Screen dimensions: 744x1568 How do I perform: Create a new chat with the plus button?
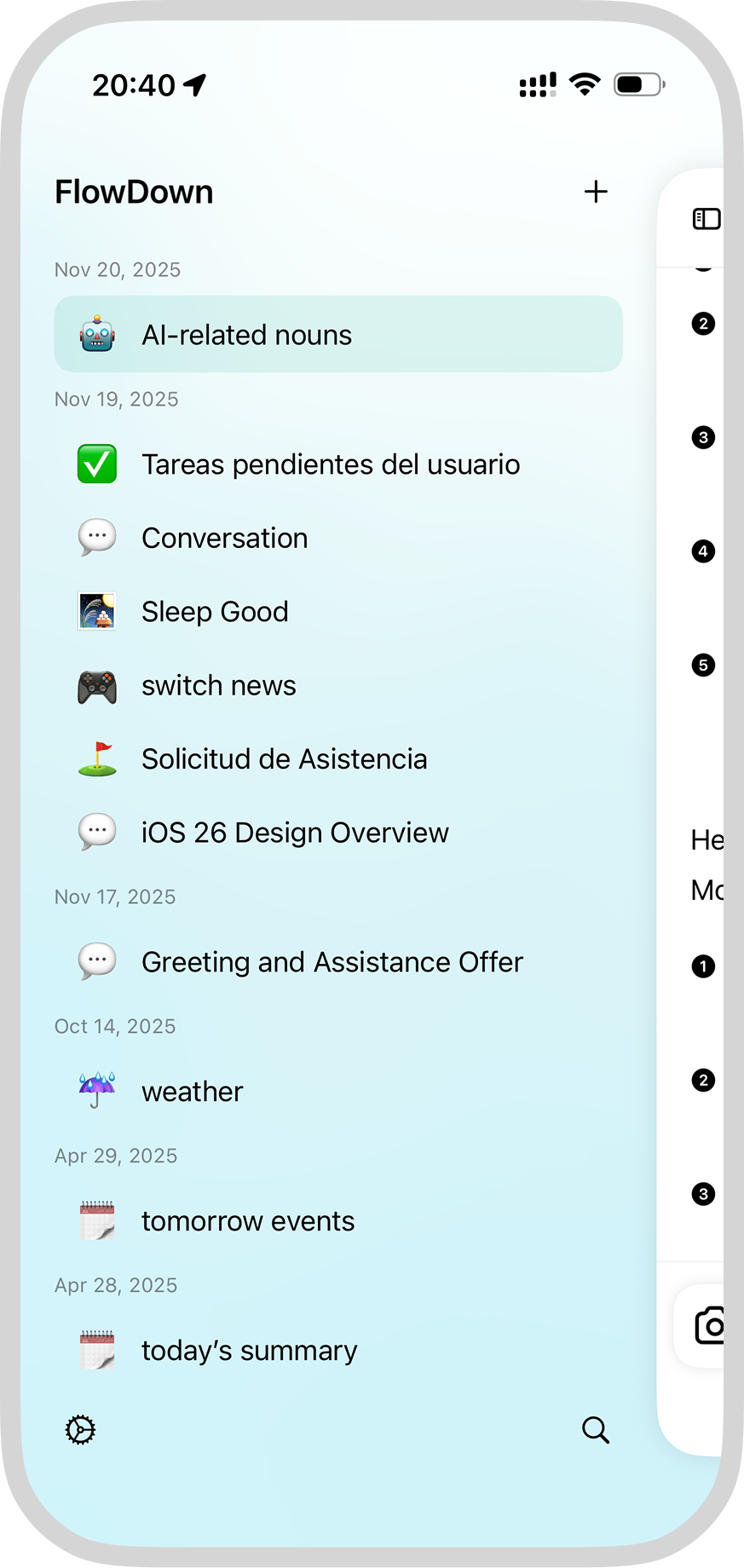[596, 192]
